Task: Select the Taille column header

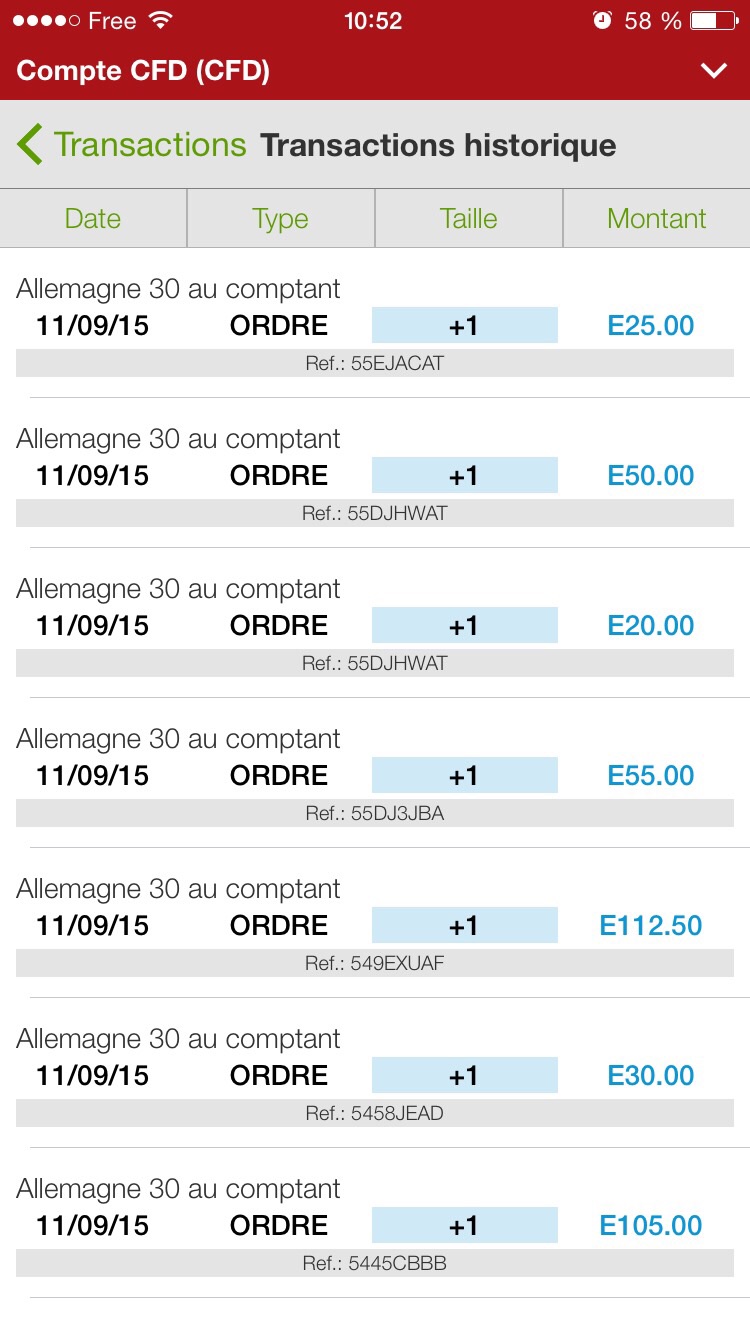Action: pyautogui.click(x=468, y=219)
